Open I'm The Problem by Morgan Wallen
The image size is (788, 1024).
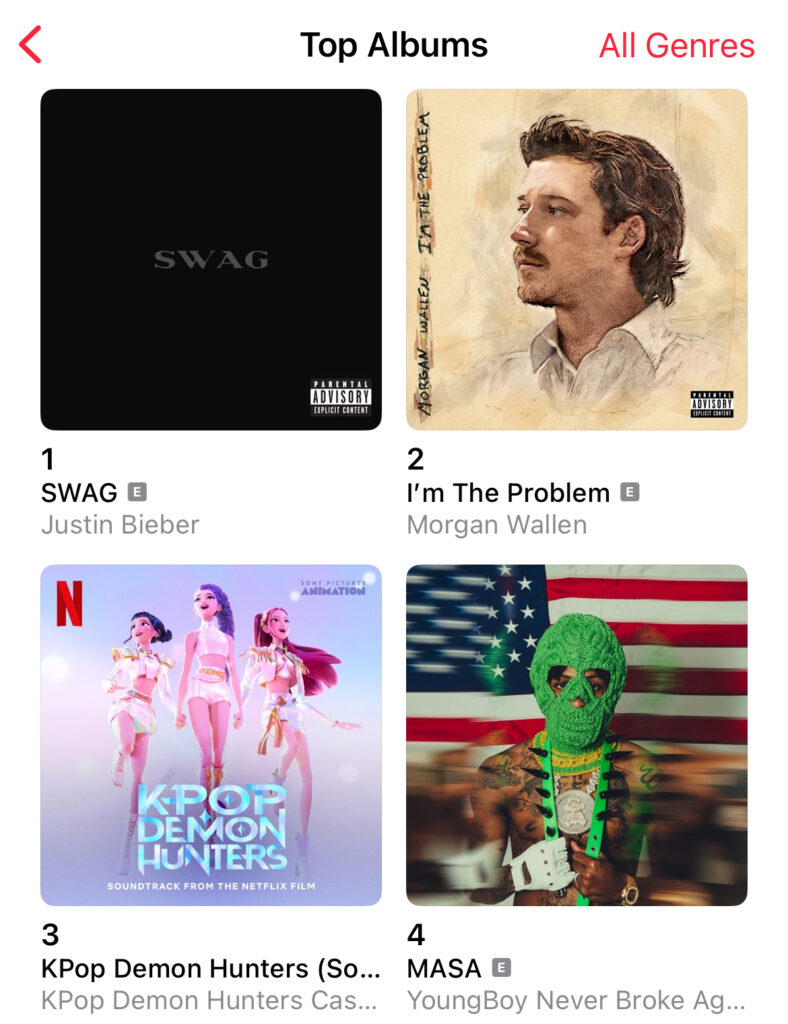576,260
